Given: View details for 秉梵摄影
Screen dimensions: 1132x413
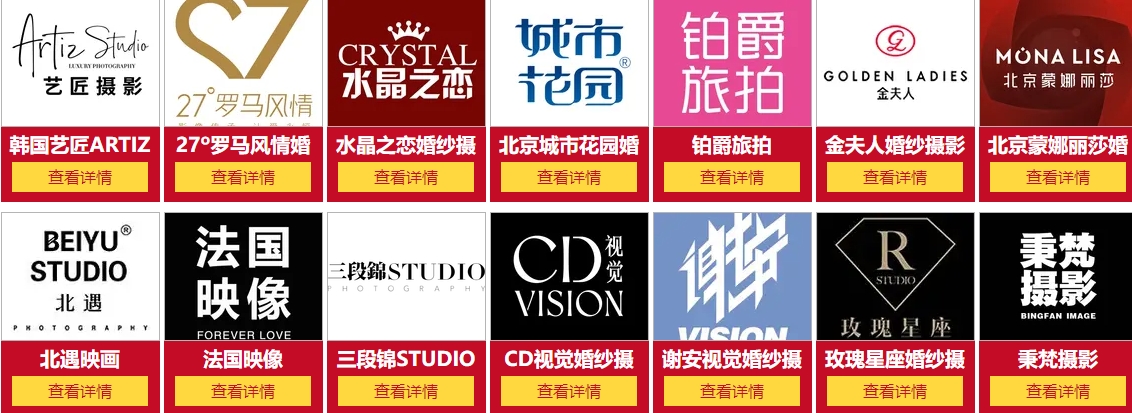Looking at the screenshot, I should (1058, 391).
